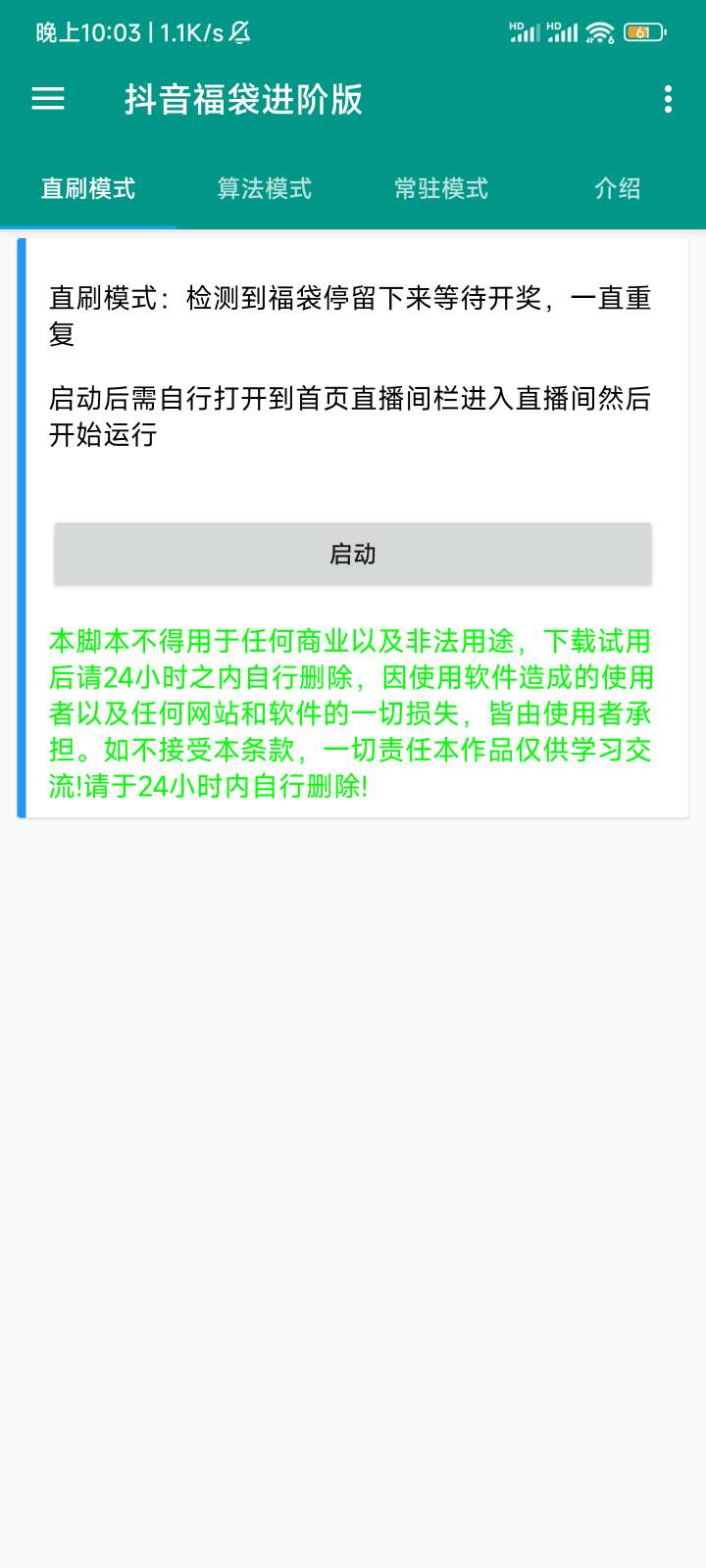
Task: Tap the muted notification bell icon
Action: [238, 32]
